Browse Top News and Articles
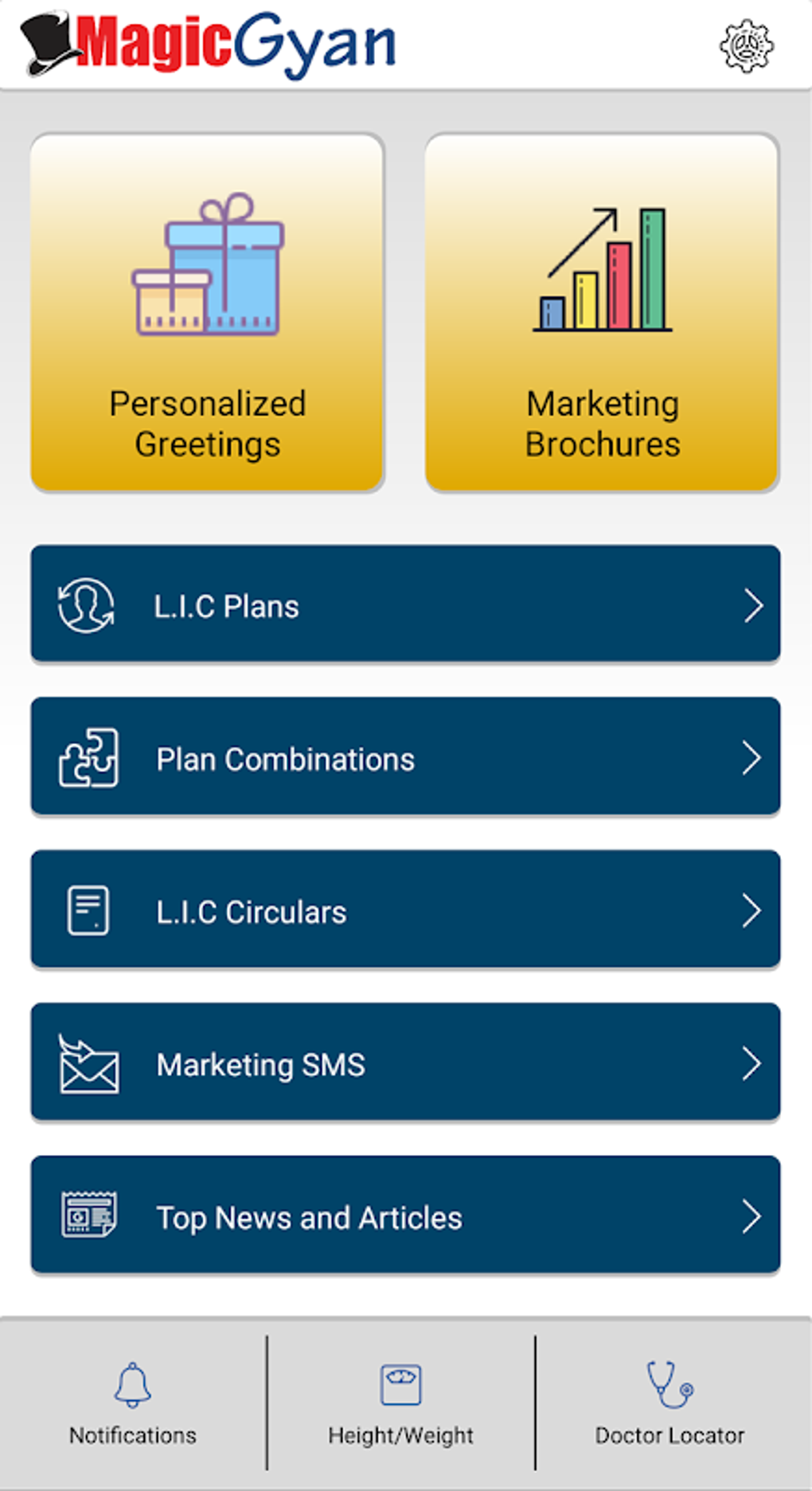 coord(405,1216)
